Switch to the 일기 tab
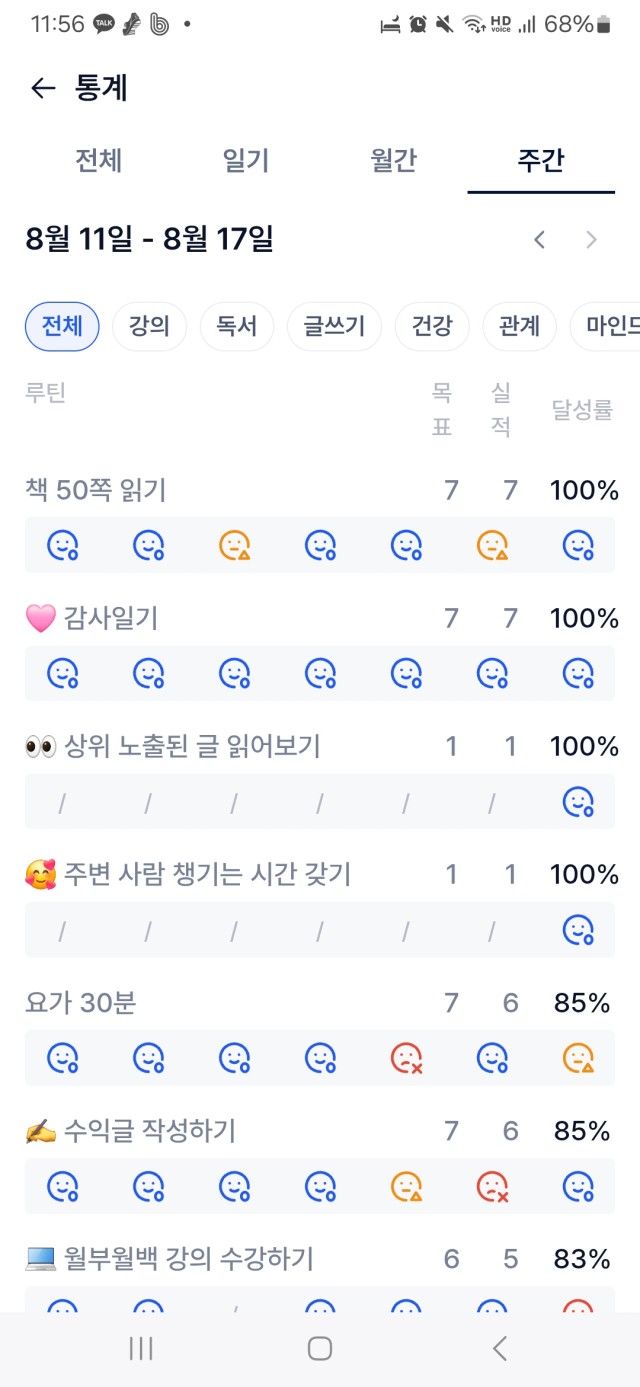This screenshot has width=640, height=1387. [246, 160]
